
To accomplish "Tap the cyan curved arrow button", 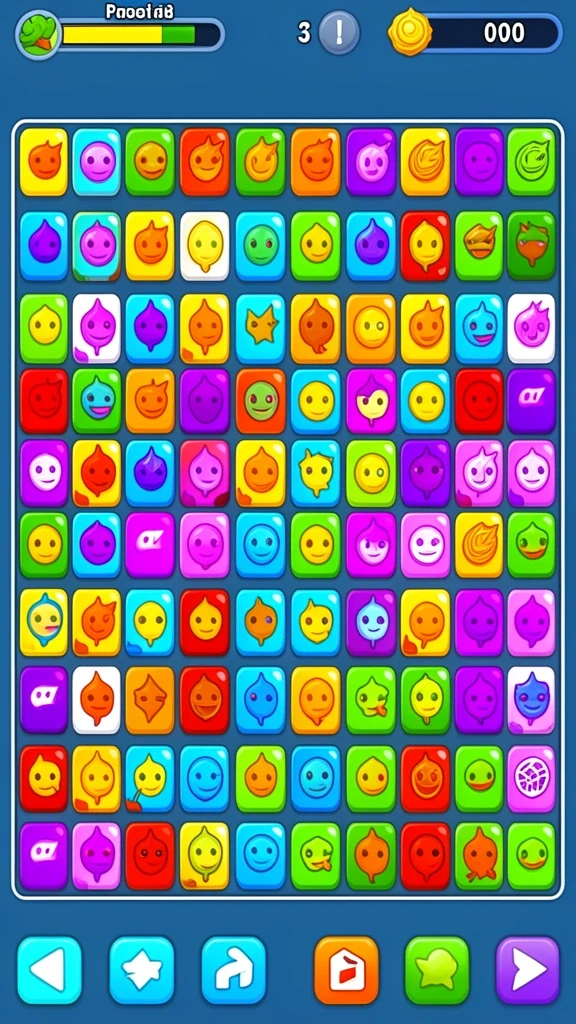I will [x=234, y=970].
